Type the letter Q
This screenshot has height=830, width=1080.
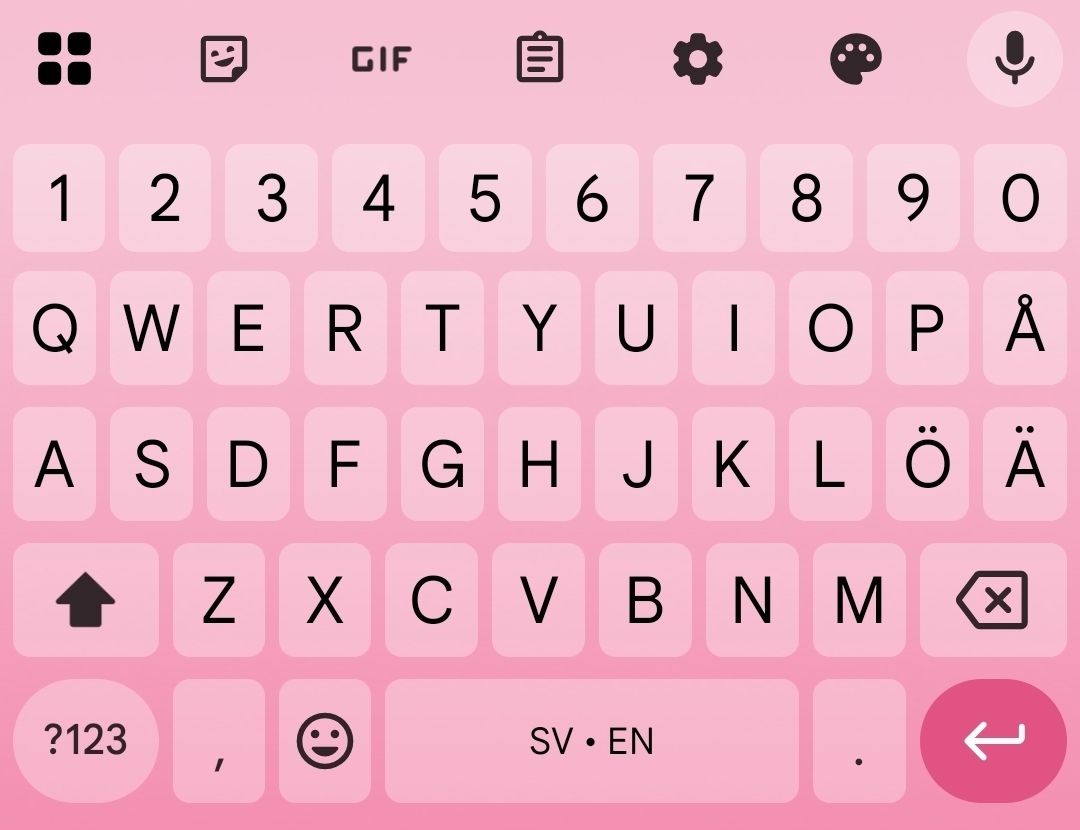click(x=55, y=327)
